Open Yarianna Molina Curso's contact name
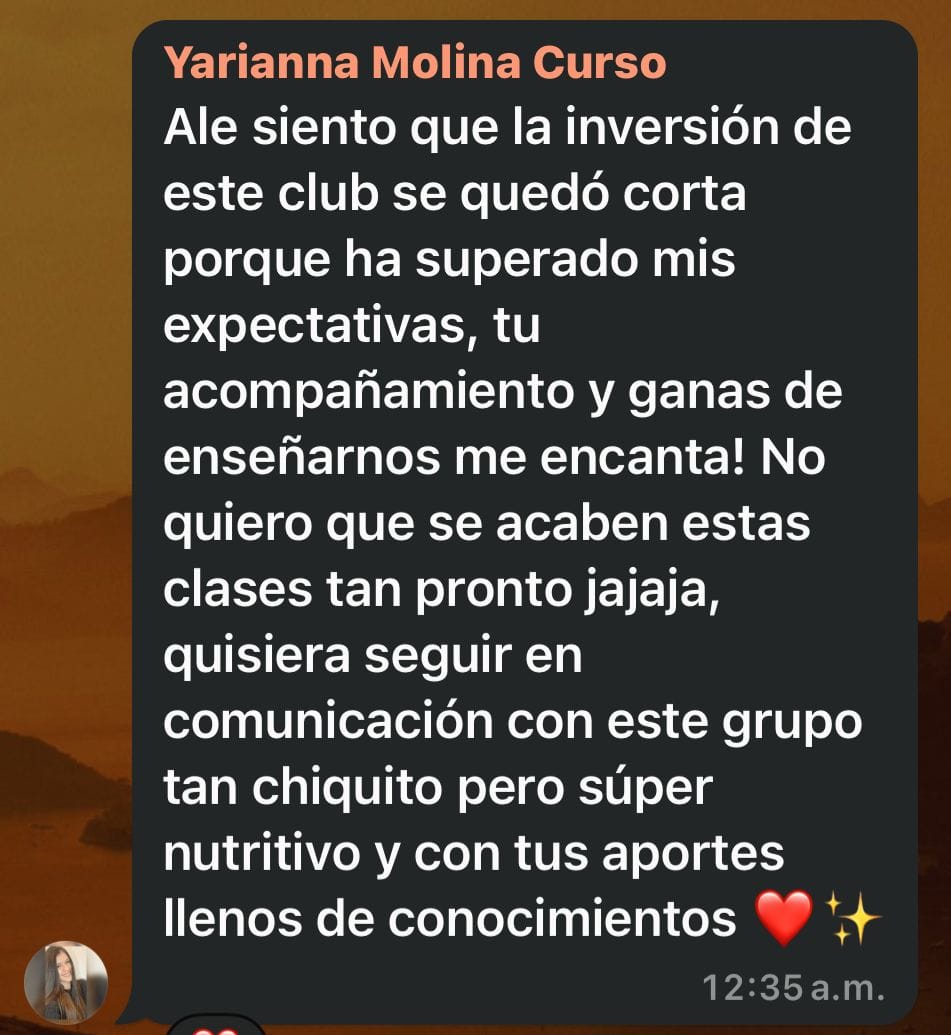Viewport: 951px width, 1035px height. [414, 63]
